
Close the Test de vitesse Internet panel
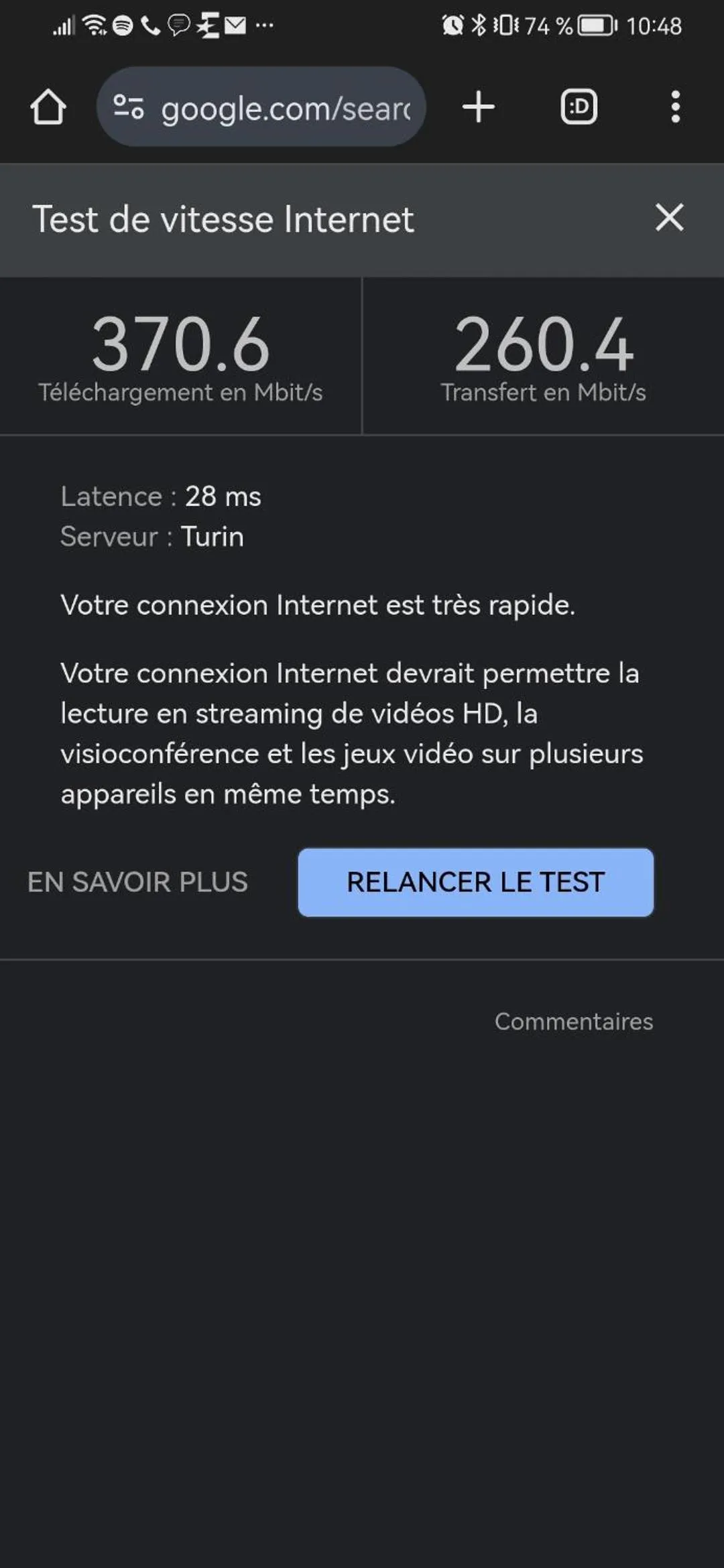[x=669, y=218]
